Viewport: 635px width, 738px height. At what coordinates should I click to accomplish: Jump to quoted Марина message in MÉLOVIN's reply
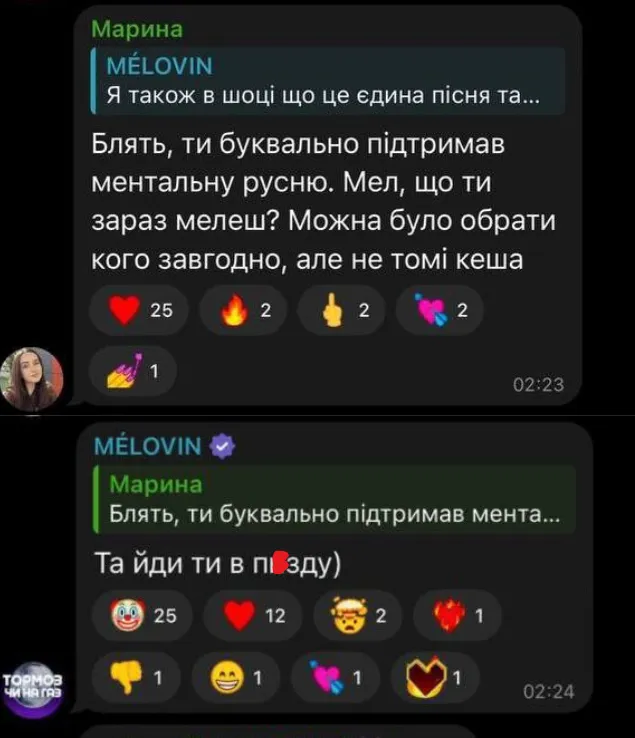[334, 501]
